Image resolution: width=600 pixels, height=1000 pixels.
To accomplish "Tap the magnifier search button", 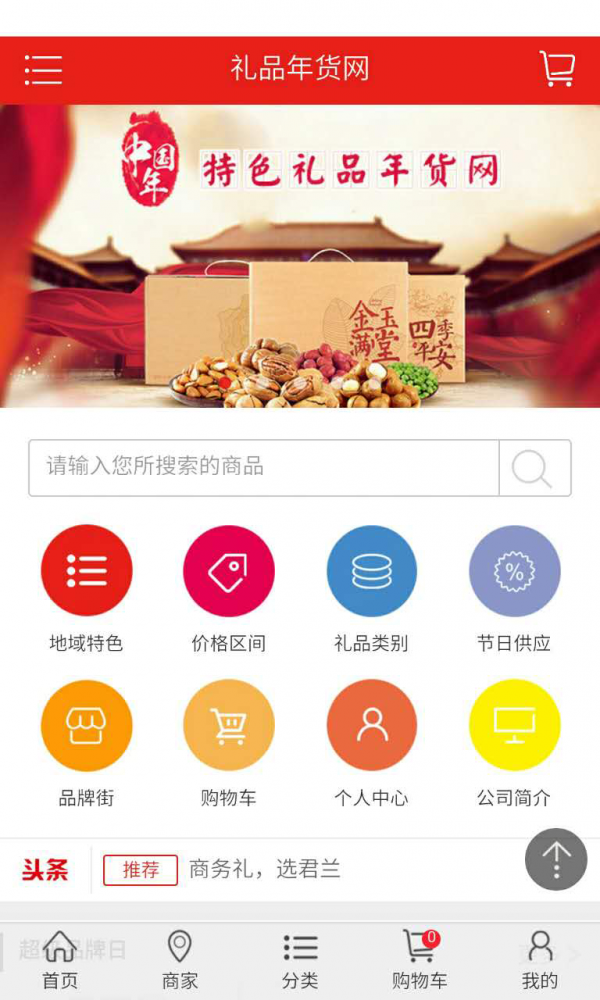I will point(534,467).
